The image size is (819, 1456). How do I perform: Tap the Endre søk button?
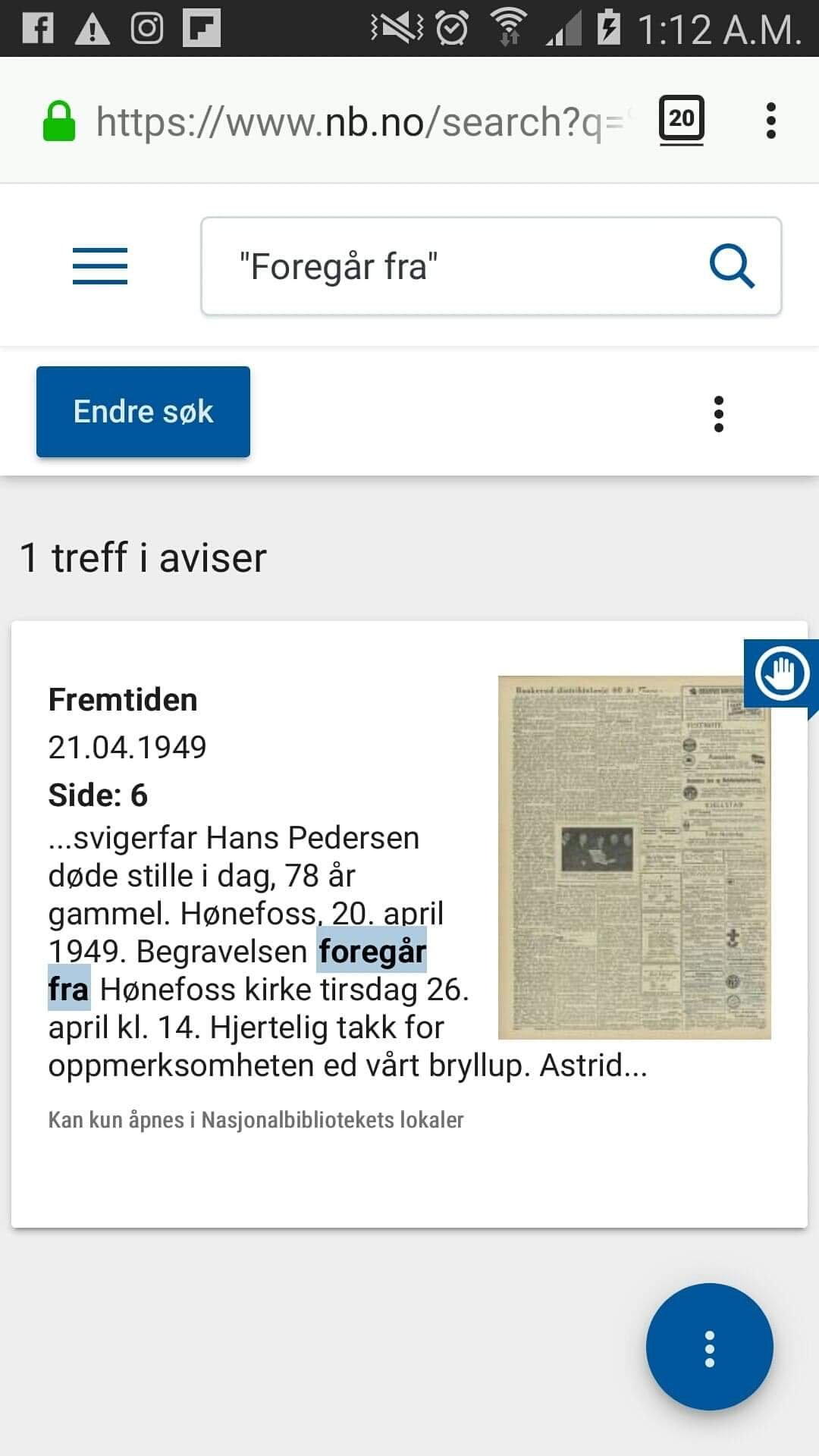[143, 412]
